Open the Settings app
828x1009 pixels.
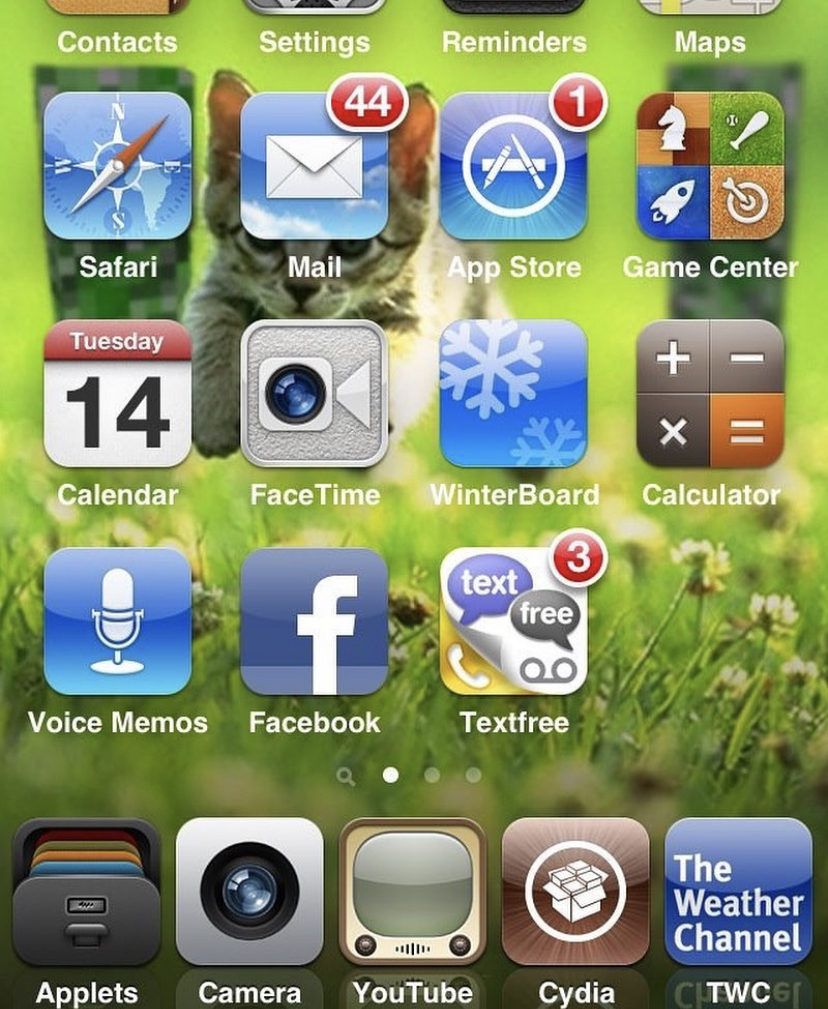pos(314,10)
